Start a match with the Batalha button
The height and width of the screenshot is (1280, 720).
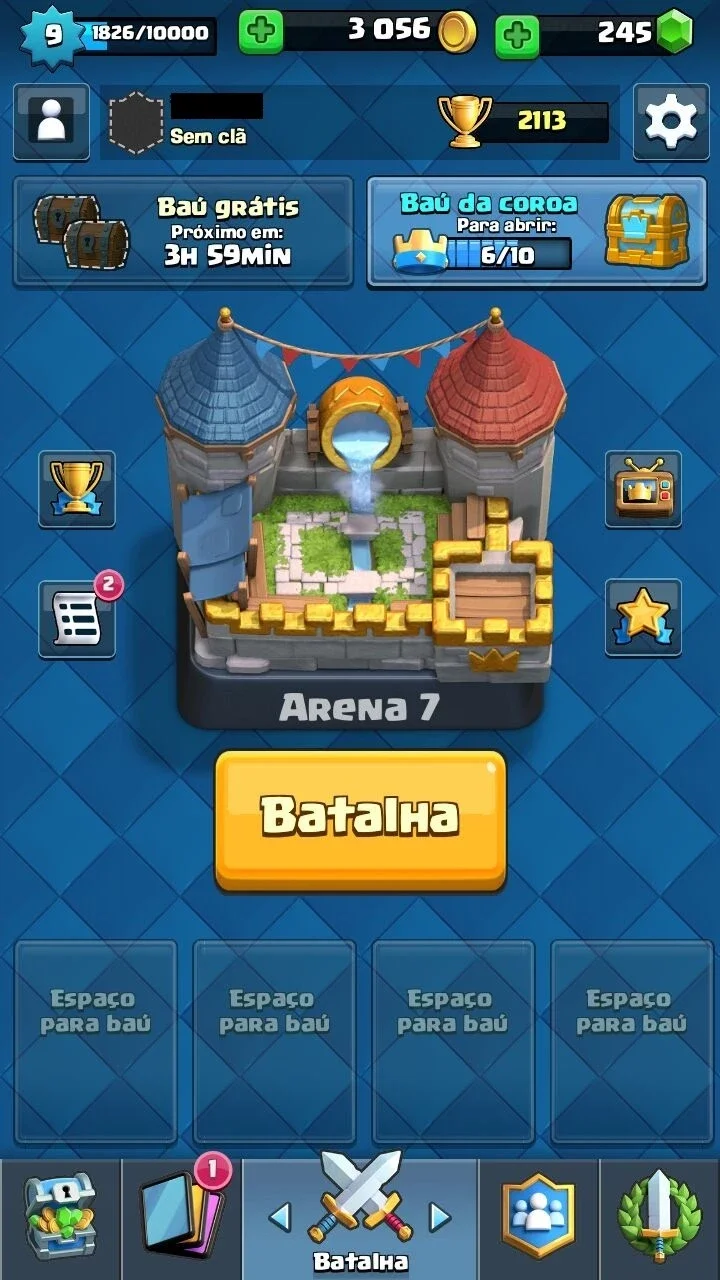(360, 820)
